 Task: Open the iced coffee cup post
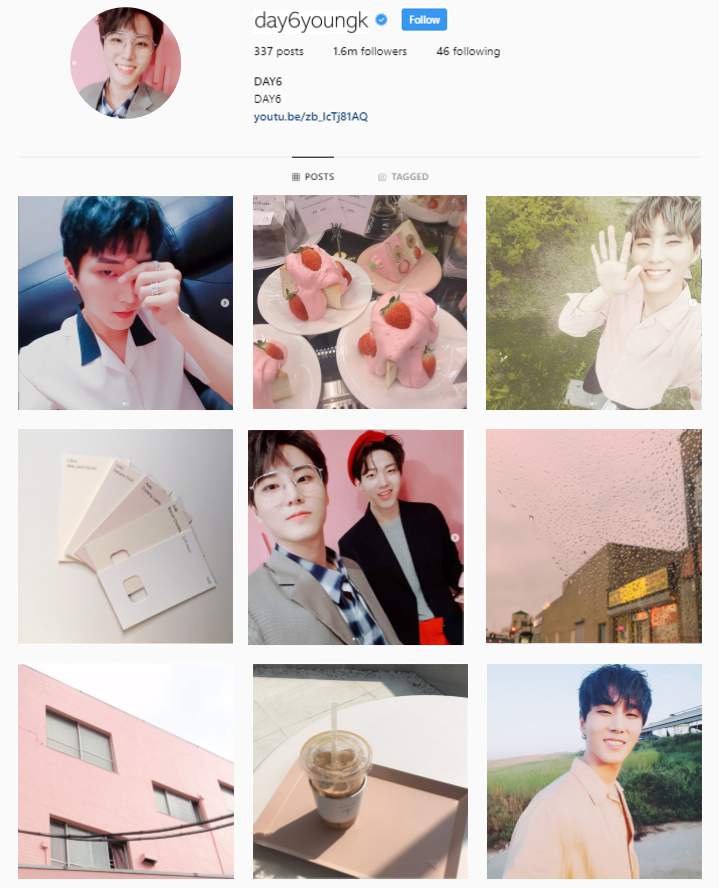360,770
